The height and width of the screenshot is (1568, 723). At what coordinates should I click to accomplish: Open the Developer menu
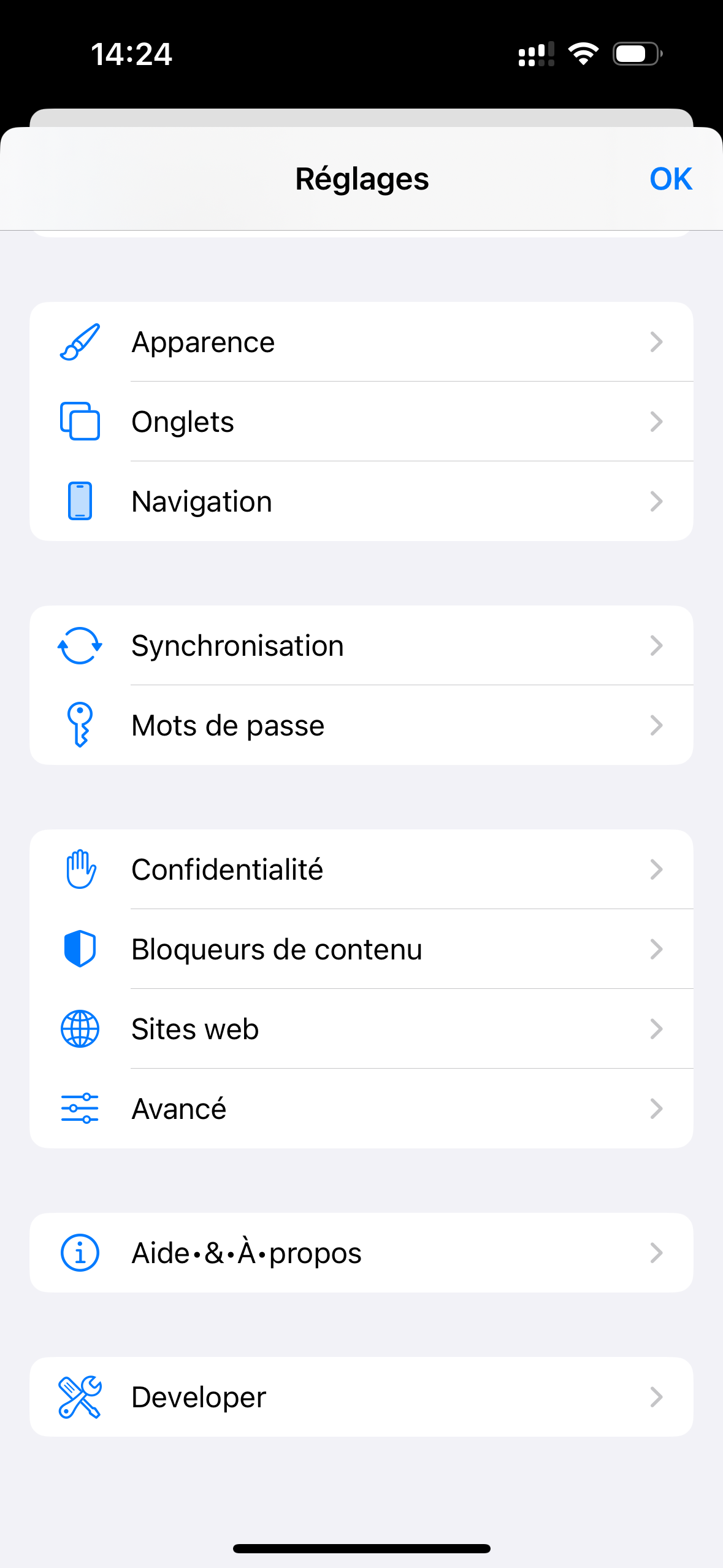coord(361,1397)
